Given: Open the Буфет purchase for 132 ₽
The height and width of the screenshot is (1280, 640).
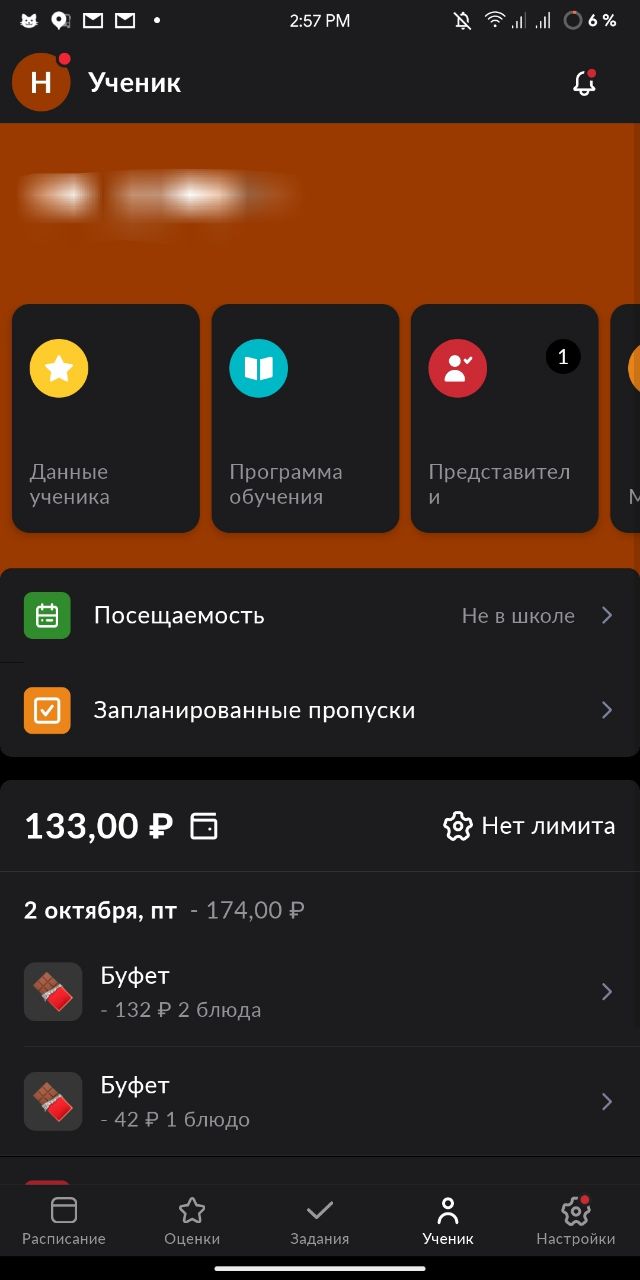Looking at the screenshot, I should (320, 992).
